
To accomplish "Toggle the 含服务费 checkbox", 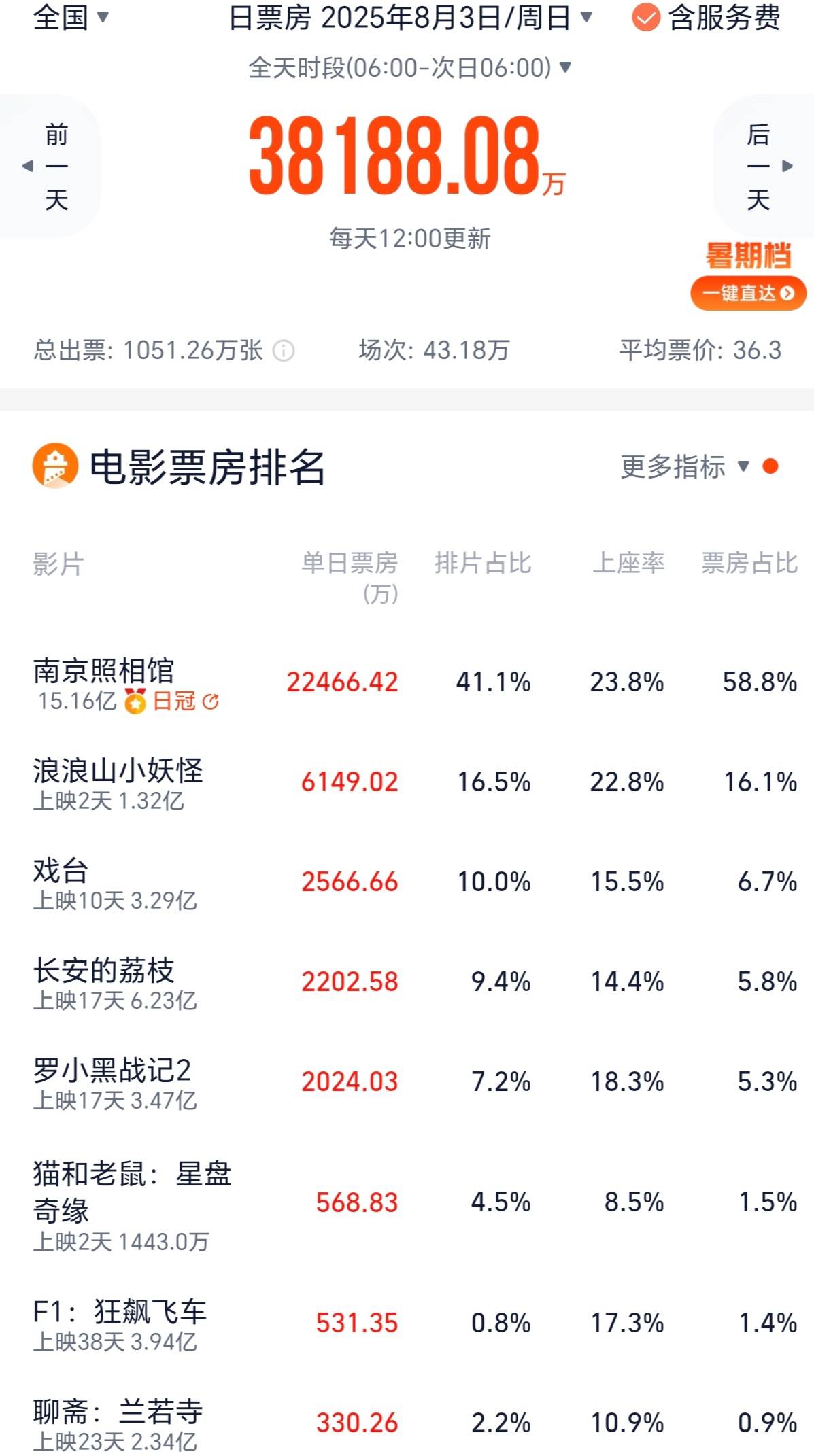I will point(645,18).
